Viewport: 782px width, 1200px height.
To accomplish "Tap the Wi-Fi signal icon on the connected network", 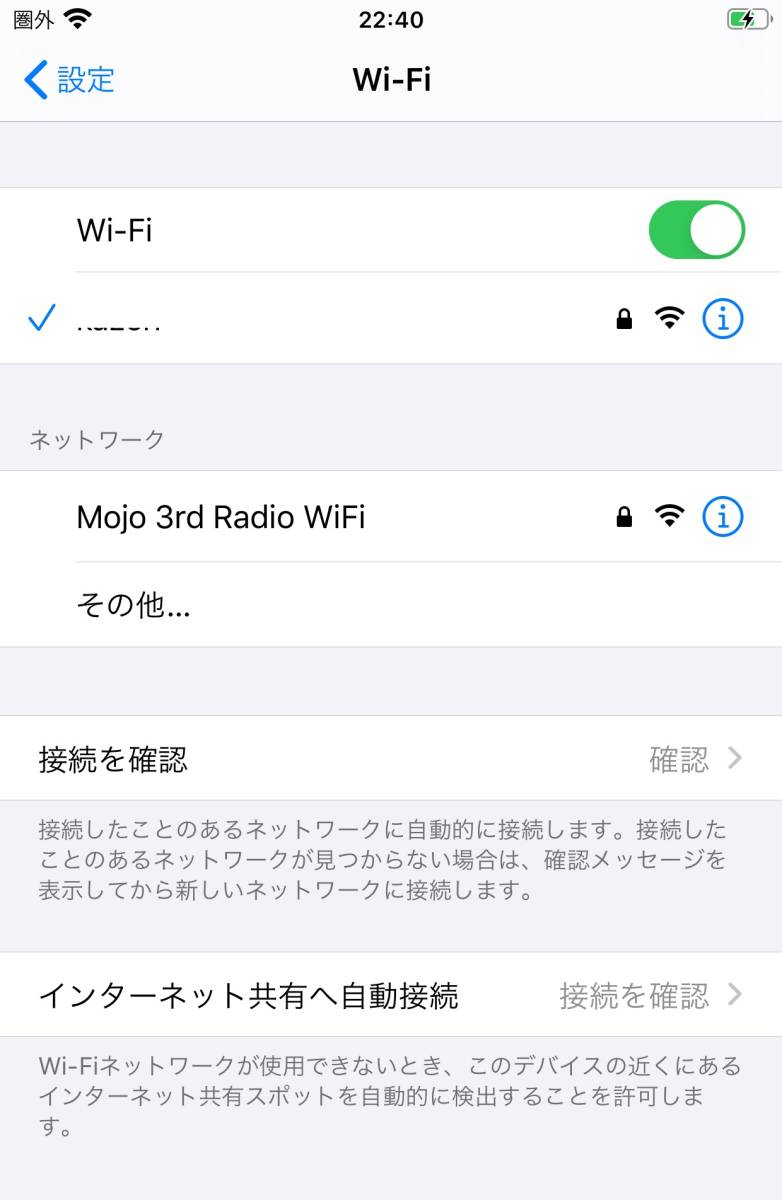I will point(667,318).
